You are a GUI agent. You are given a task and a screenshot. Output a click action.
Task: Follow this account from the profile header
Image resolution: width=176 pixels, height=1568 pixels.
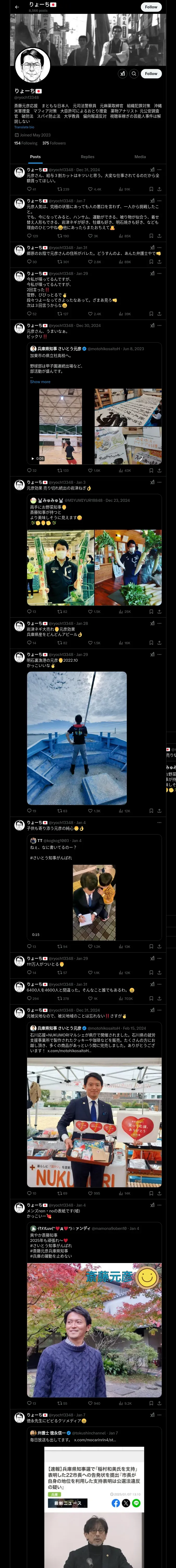pos(150,73)
